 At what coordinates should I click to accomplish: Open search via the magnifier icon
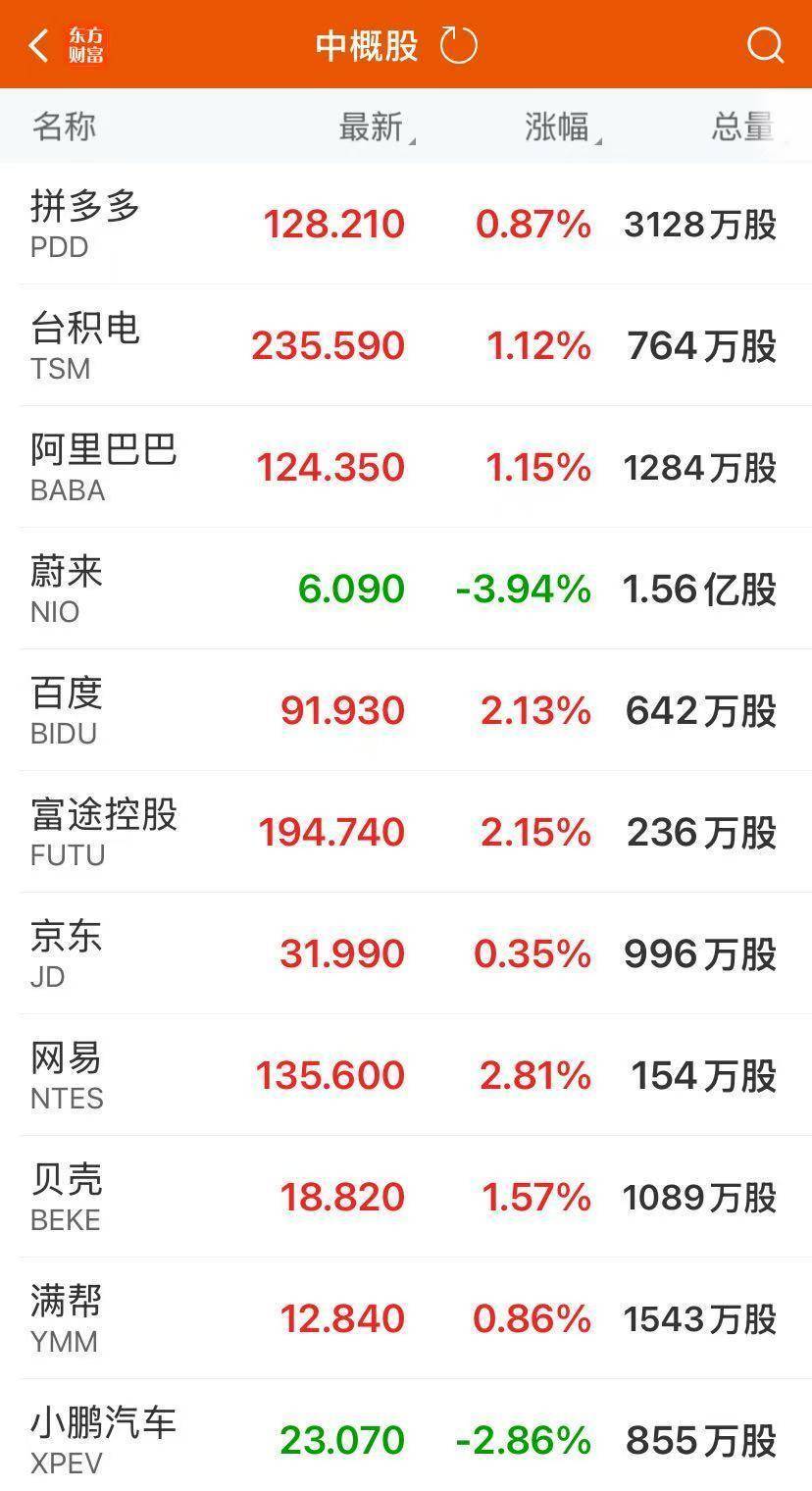tap(764, 44)
